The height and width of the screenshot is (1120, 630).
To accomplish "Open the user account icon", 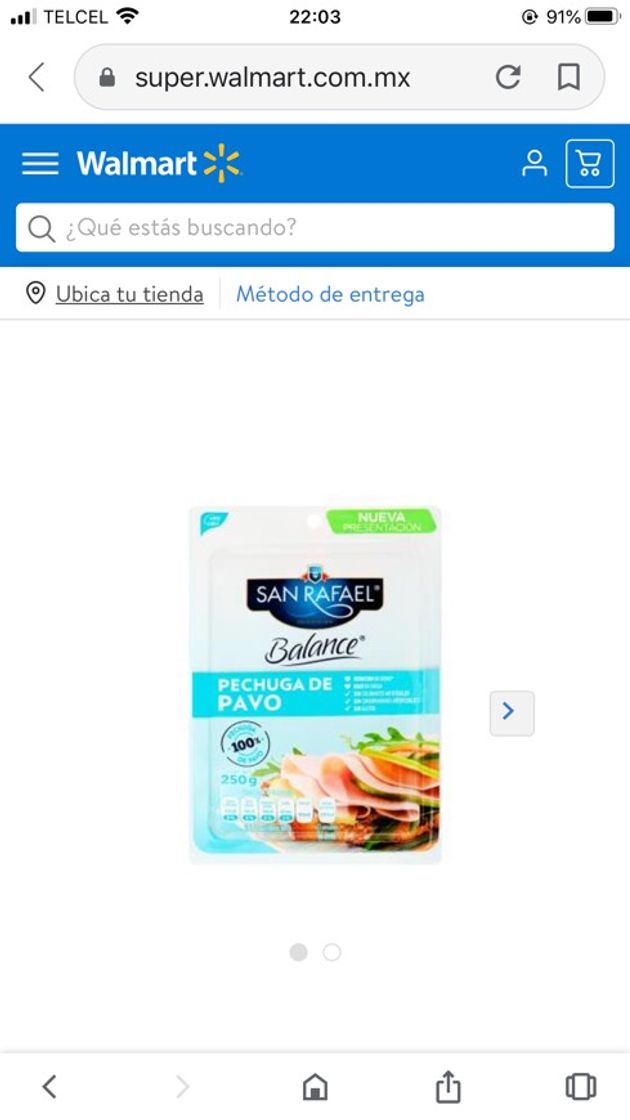I will [535, 163].
